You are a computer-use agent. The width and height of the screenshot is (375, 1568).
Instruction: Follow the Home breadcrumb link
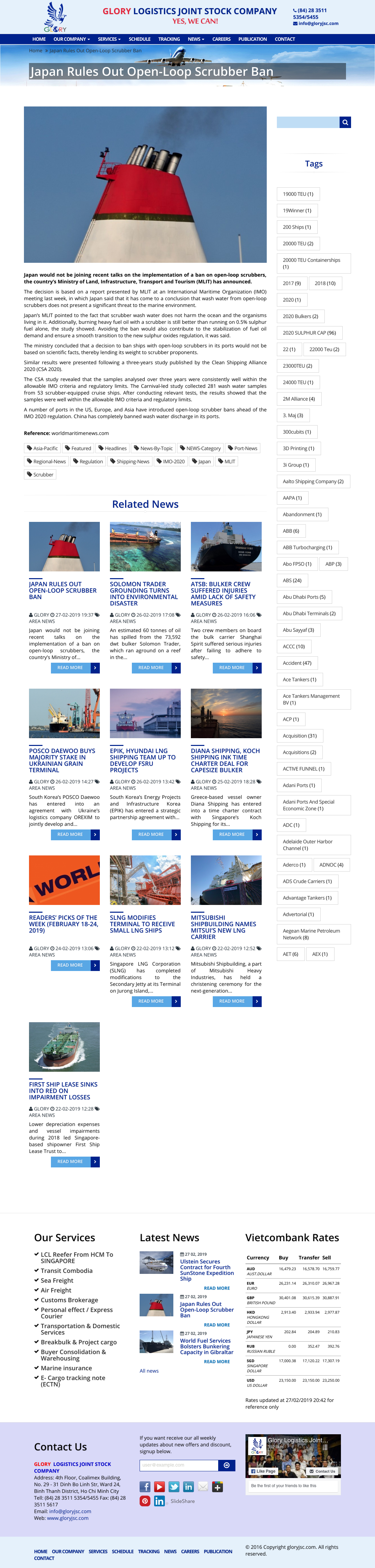[x=36, y=51]
